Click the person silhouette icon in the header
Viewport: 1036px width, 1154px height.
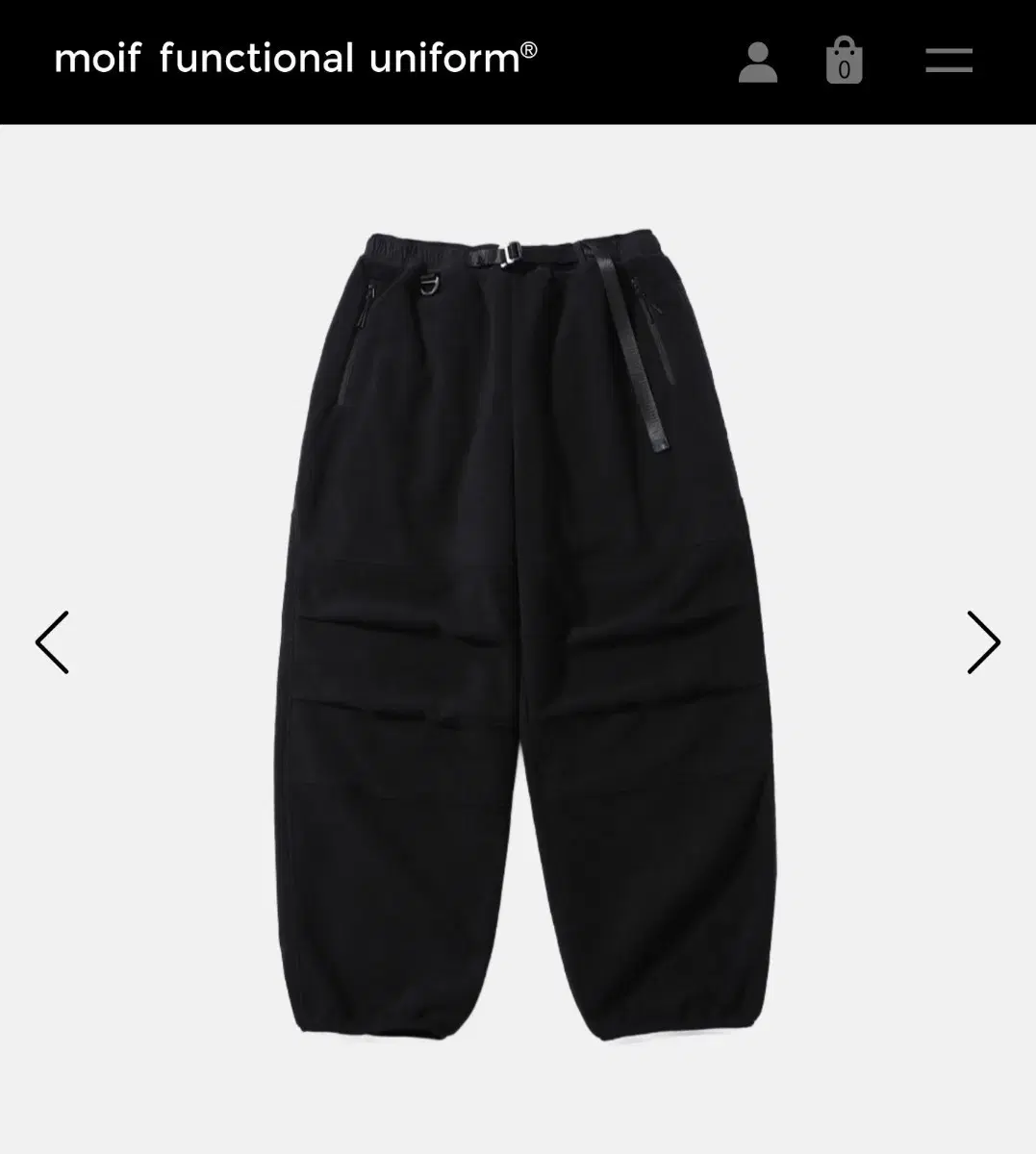[758, 61]
